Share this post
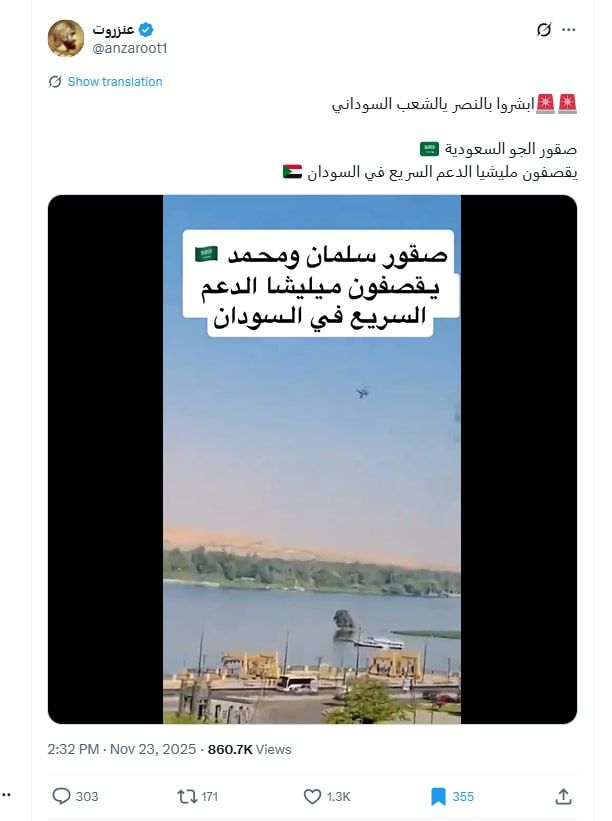612x821 pixels. (564, 796)
